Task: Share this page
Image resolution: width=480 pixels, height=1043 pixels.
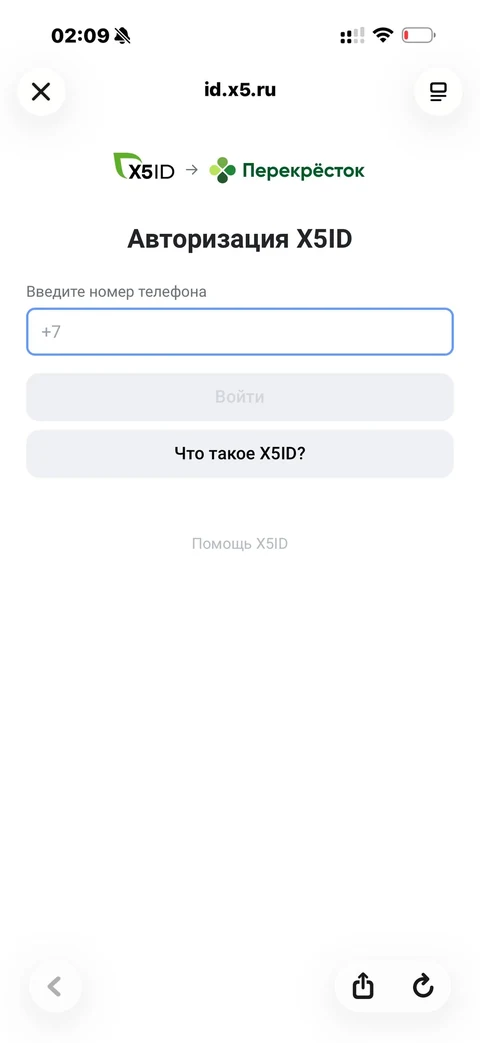Action: pos(363,986)
